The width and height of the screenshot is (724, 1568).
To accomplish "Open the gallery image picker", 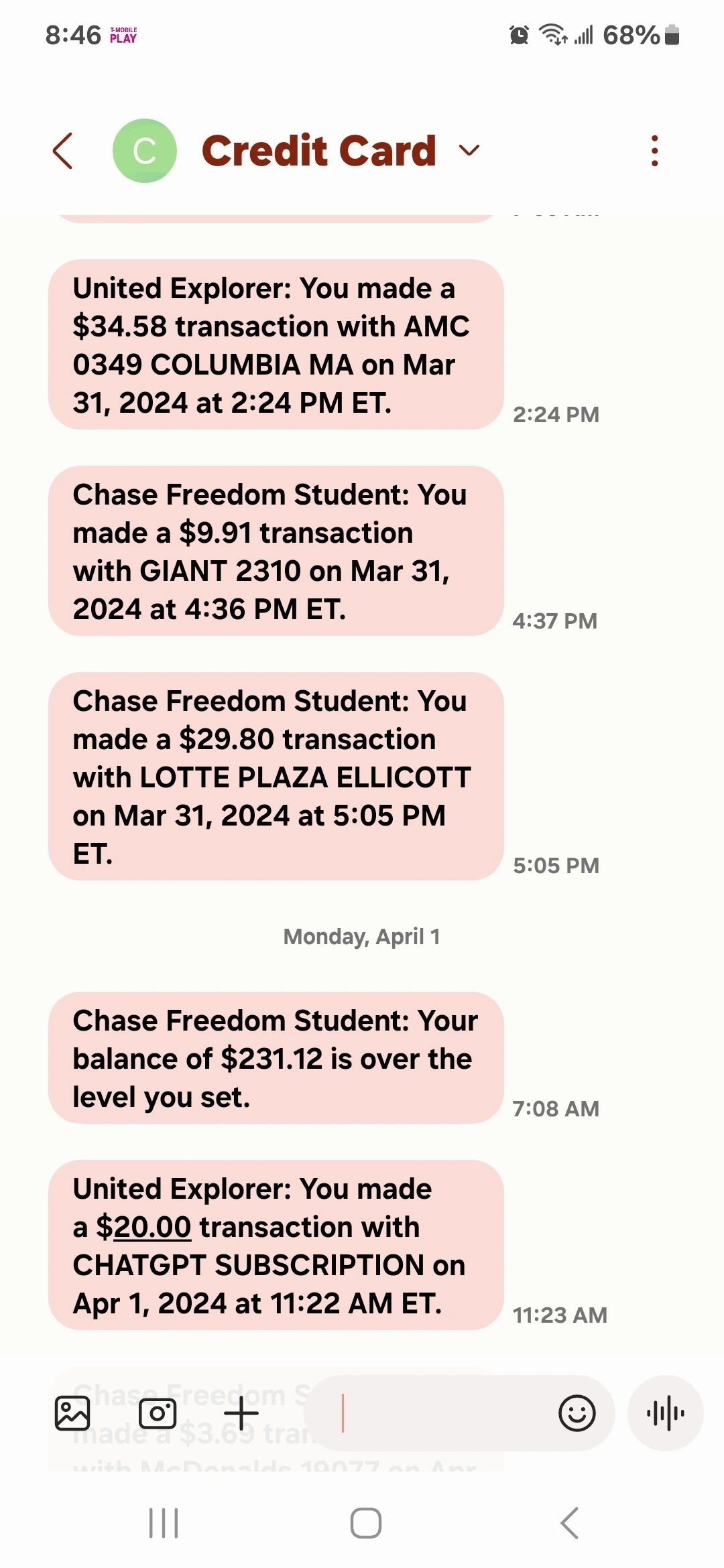I will pyautogui.click(x=72, y=1413).
